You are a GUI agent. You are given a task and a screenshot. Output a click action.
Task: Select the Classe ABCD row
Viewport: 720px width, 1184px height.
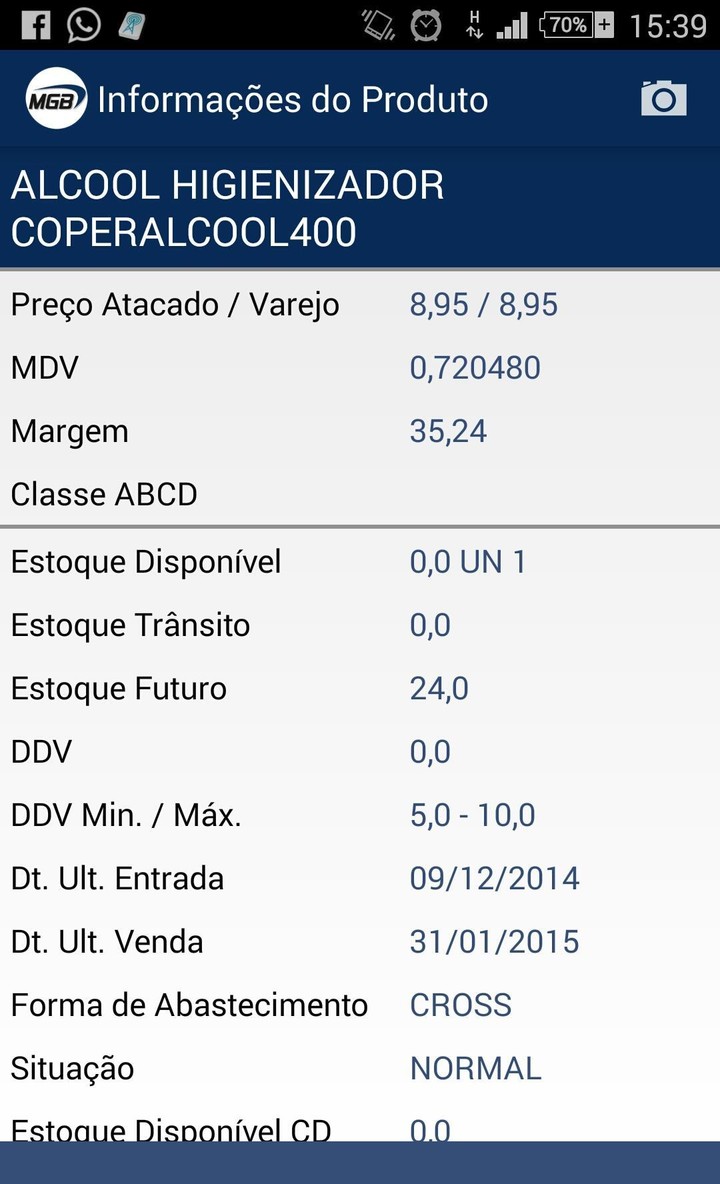coord(103,494)
